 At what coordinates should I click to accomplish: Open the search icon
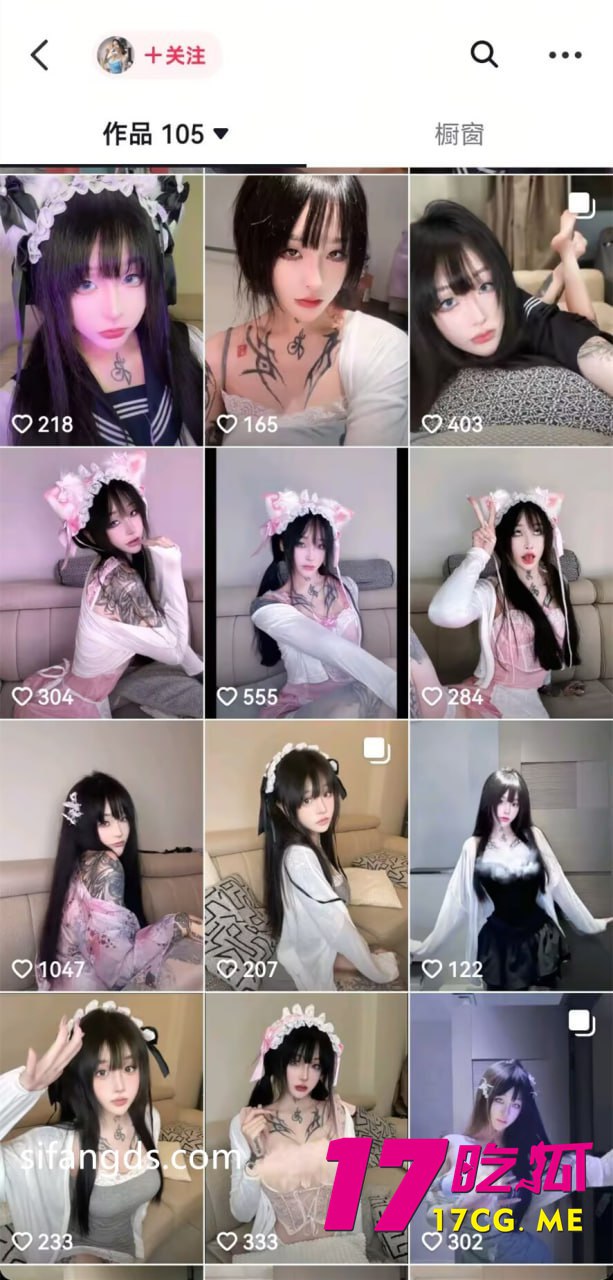(x=484, y=55)
